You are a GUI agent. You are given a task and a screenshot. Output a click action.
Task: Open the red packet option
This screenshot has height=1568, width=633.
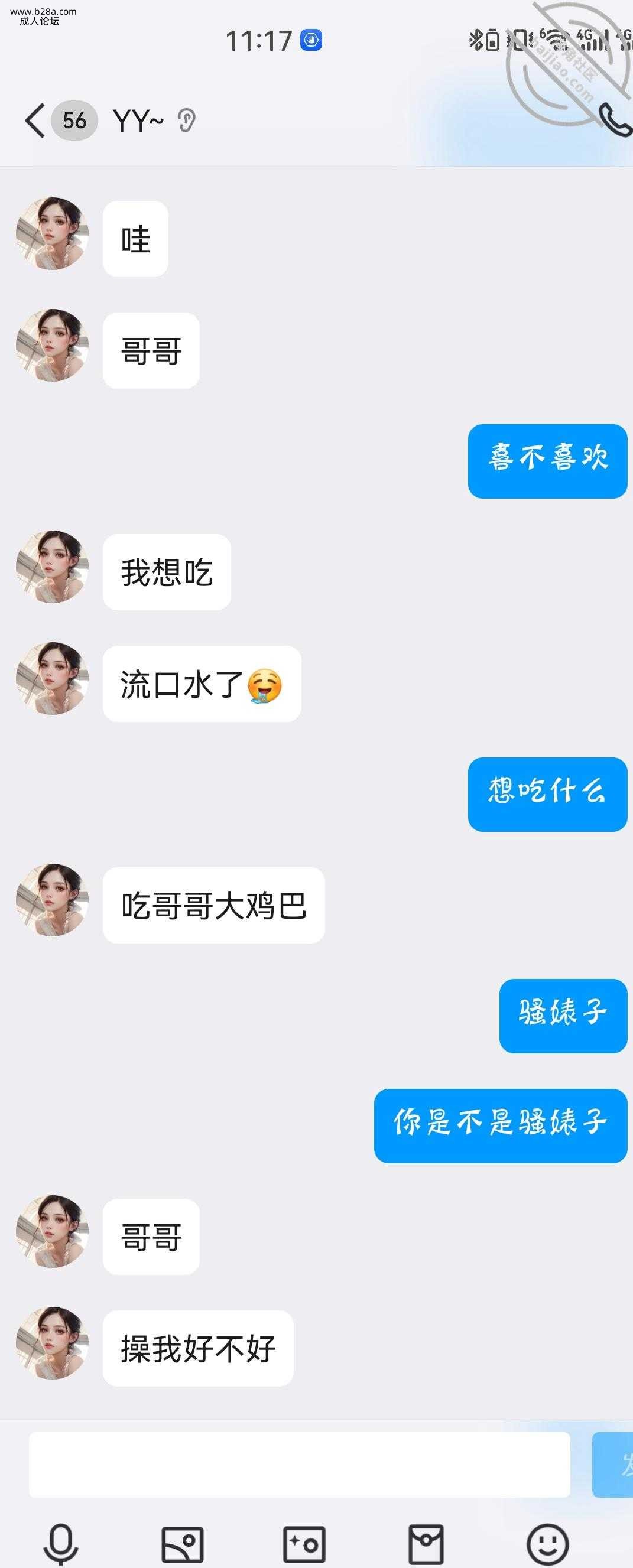point(426,1544)
